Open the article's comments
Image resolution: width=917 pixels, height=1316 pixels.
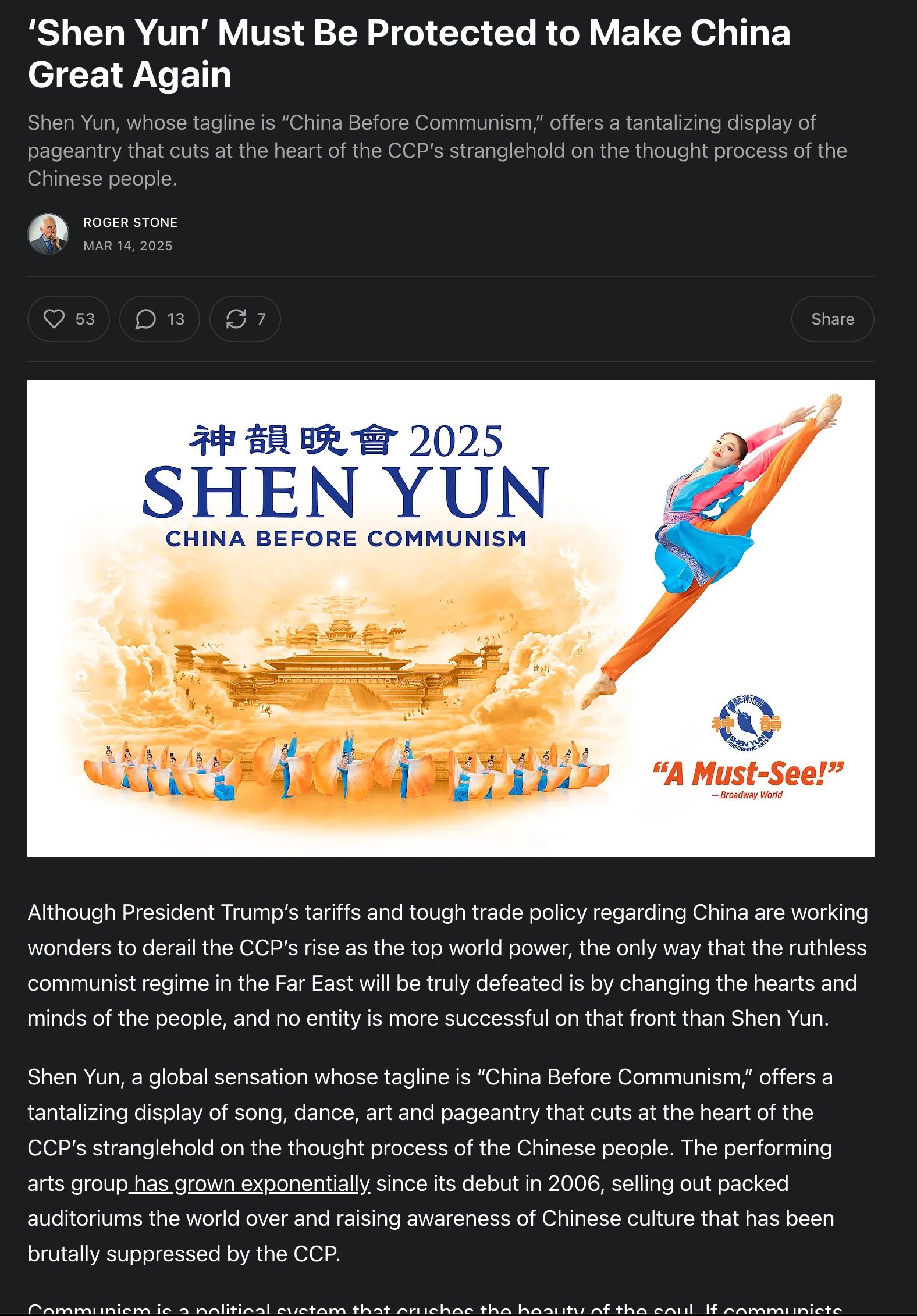tap(159, 319)
